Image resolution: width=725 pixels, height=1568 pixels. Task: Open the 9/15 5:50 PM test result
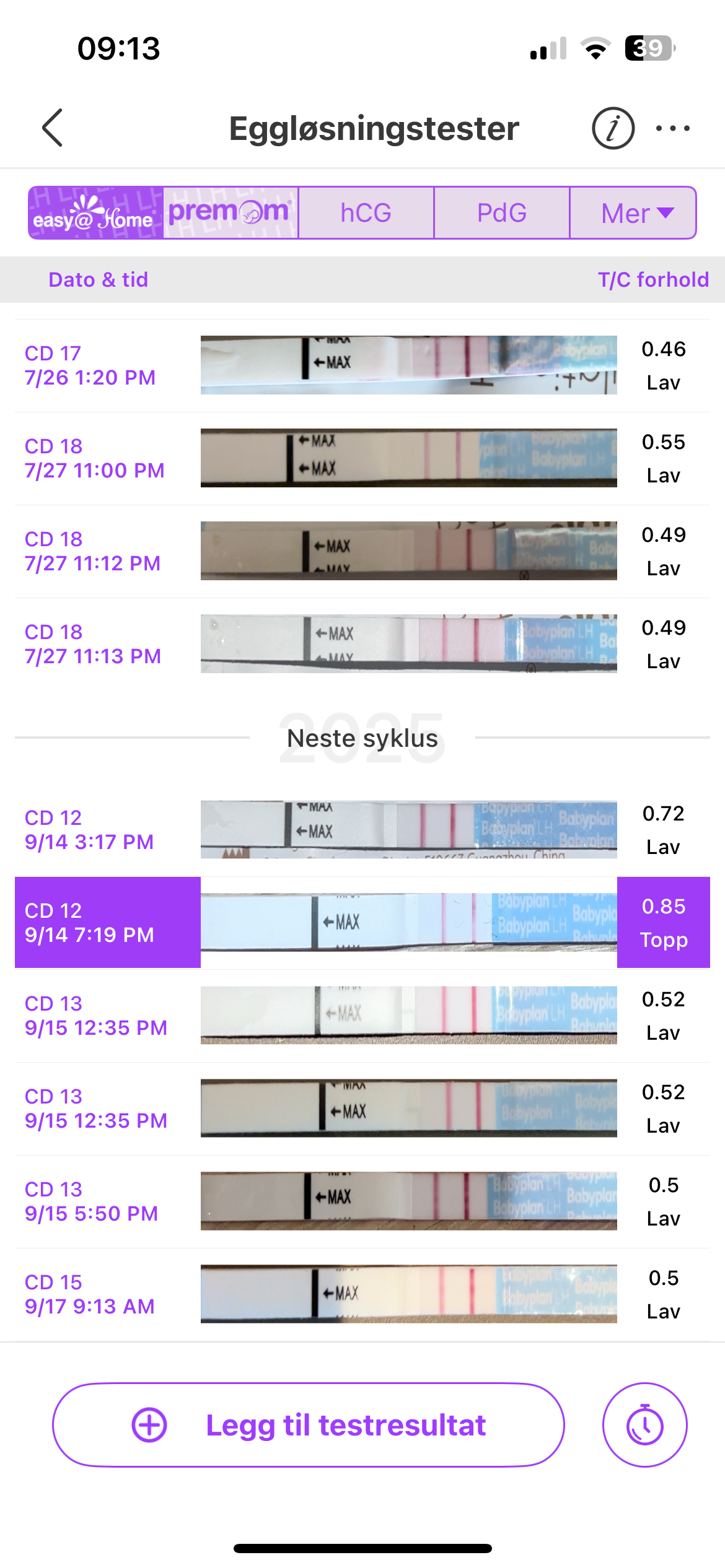point(362,1201)
